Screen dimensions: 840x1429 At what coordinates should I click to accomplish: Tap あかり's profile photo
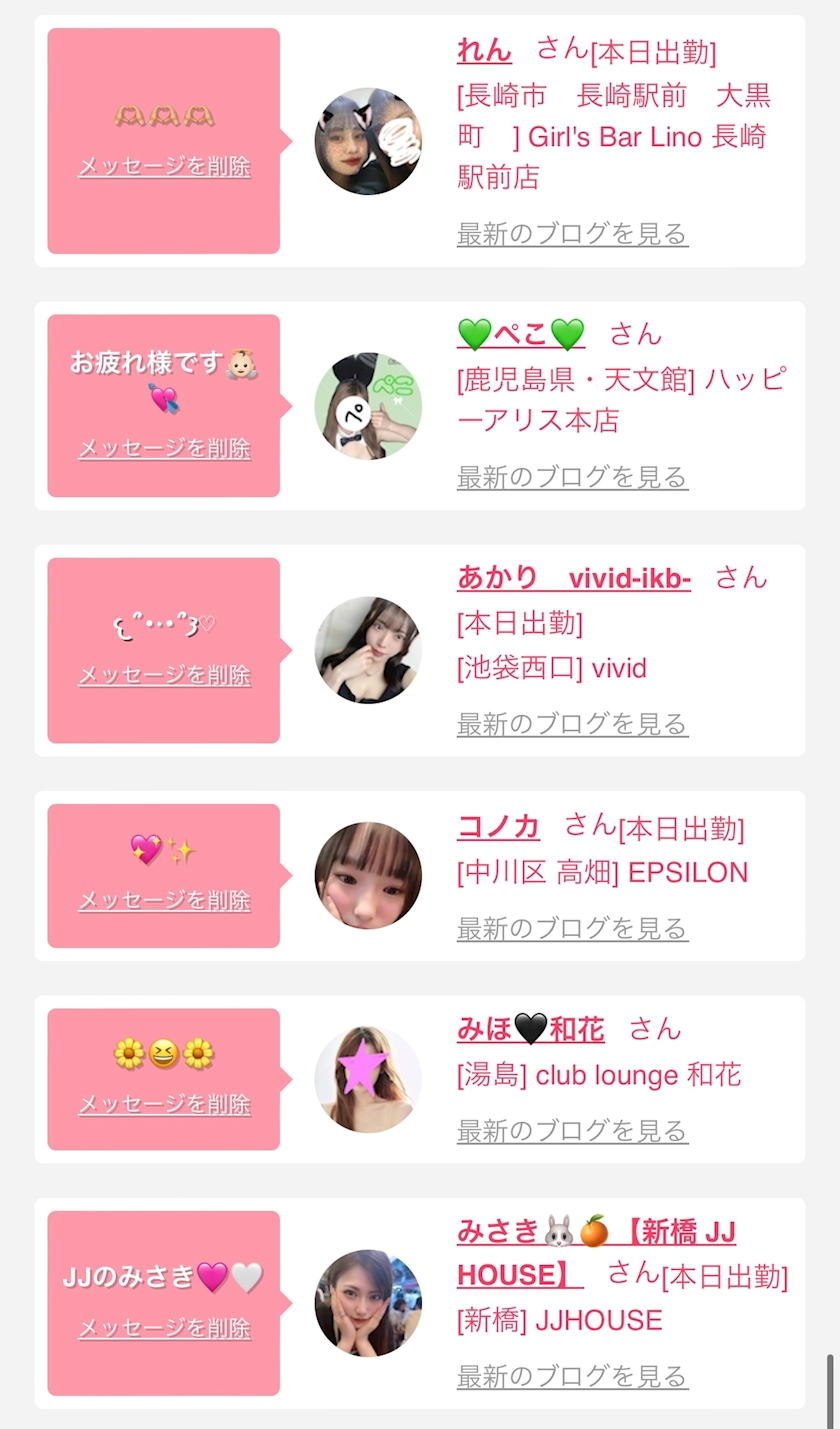click(368, 650)
